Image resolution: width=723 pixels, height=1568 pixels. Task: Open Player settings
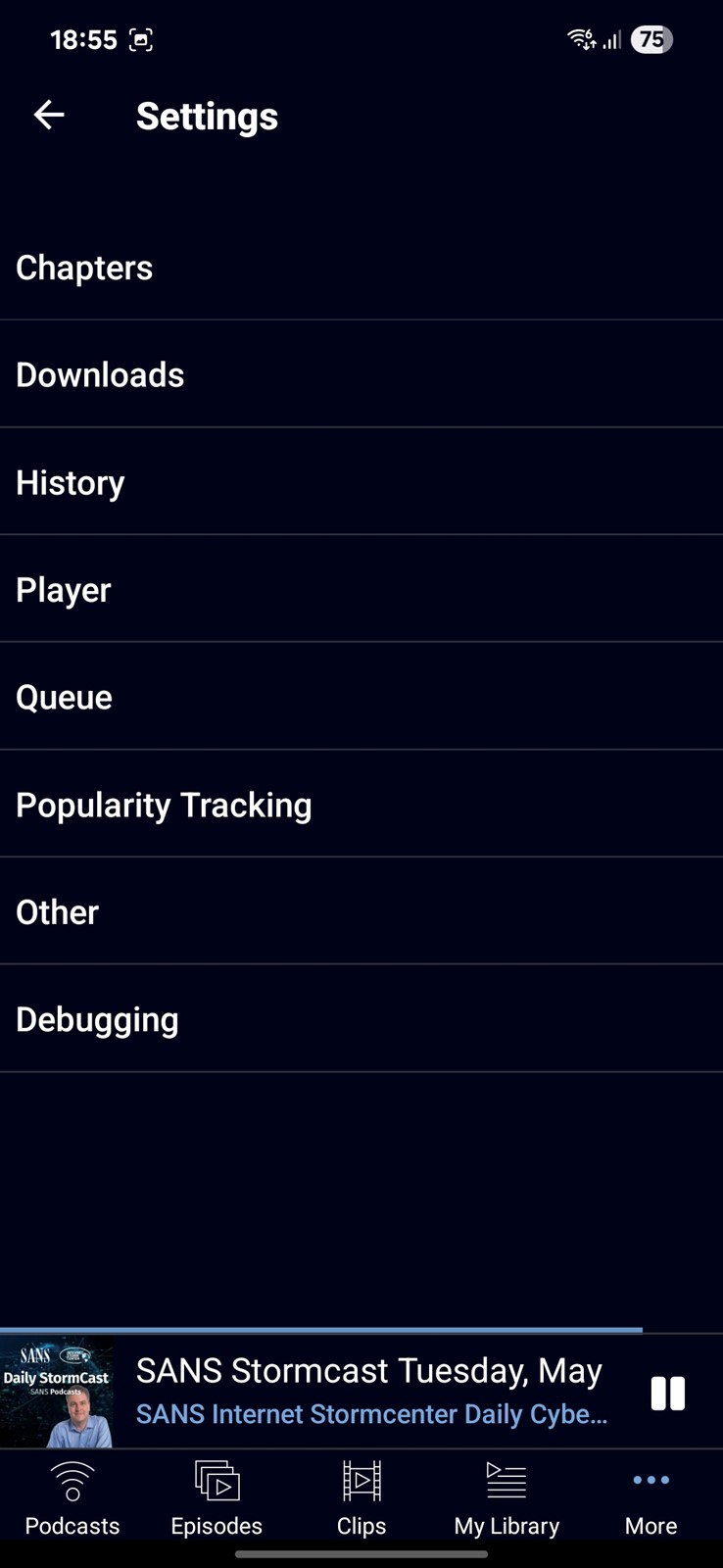click(361, 589)
